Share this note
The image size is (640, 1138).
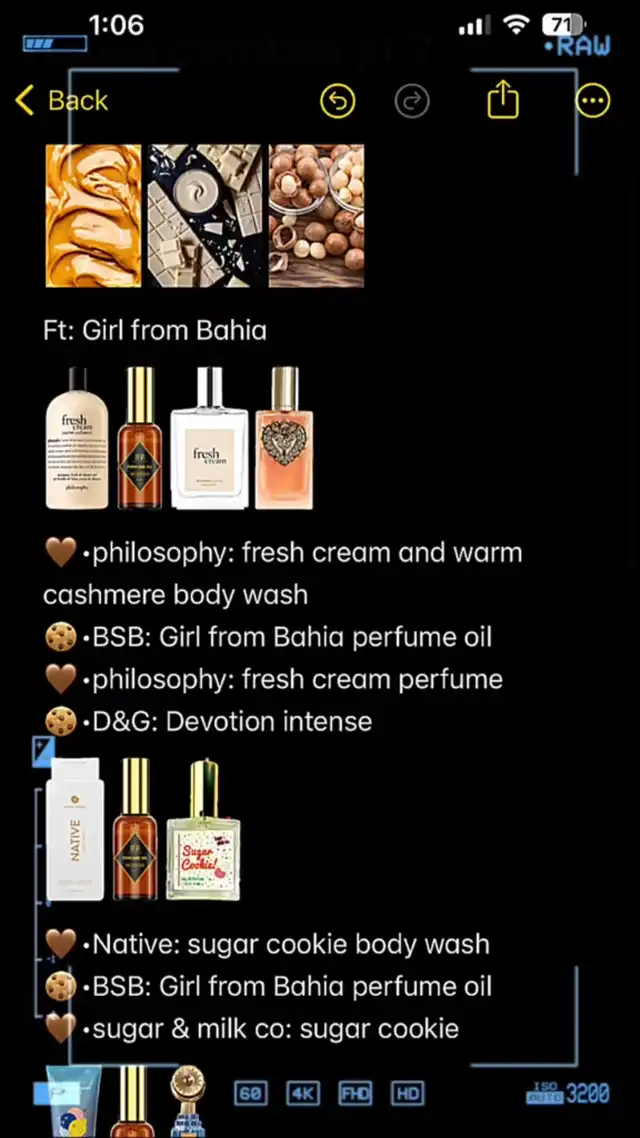pos(503,99)
